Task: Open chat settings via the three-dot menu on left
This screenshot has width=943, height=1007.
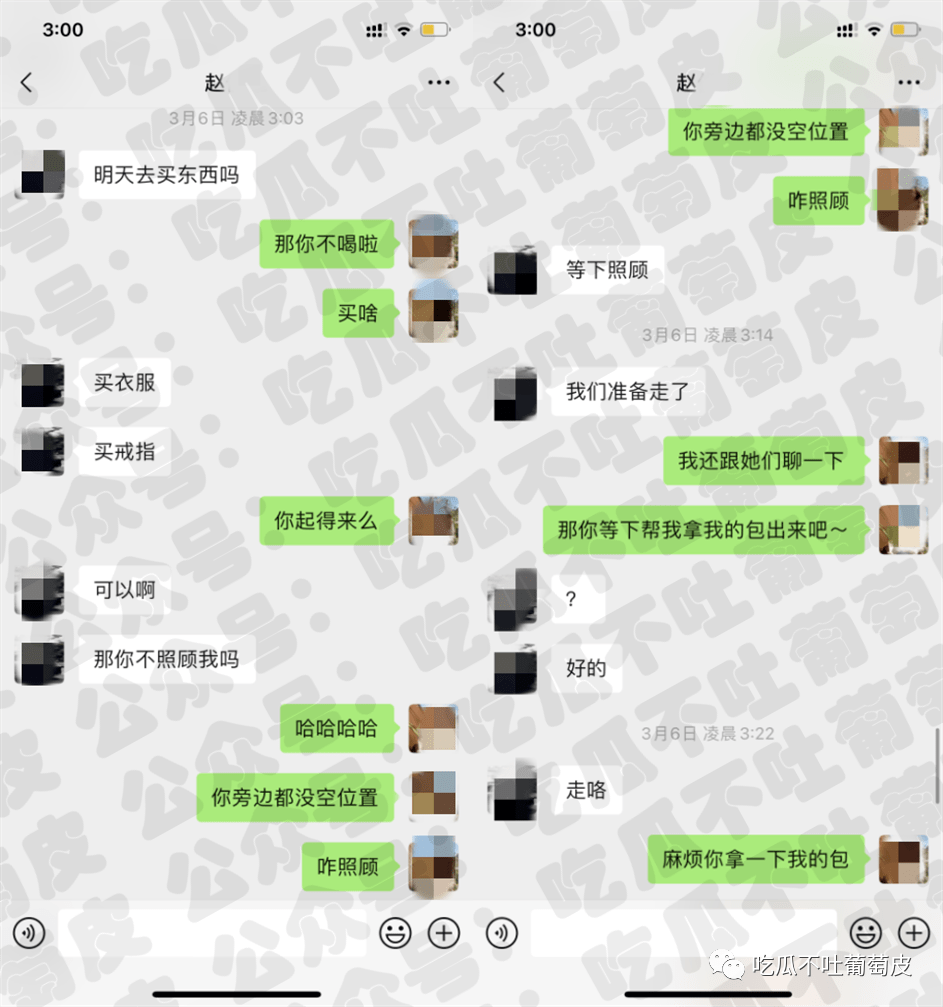Action: pyautogui.click(x=437, y=82)
